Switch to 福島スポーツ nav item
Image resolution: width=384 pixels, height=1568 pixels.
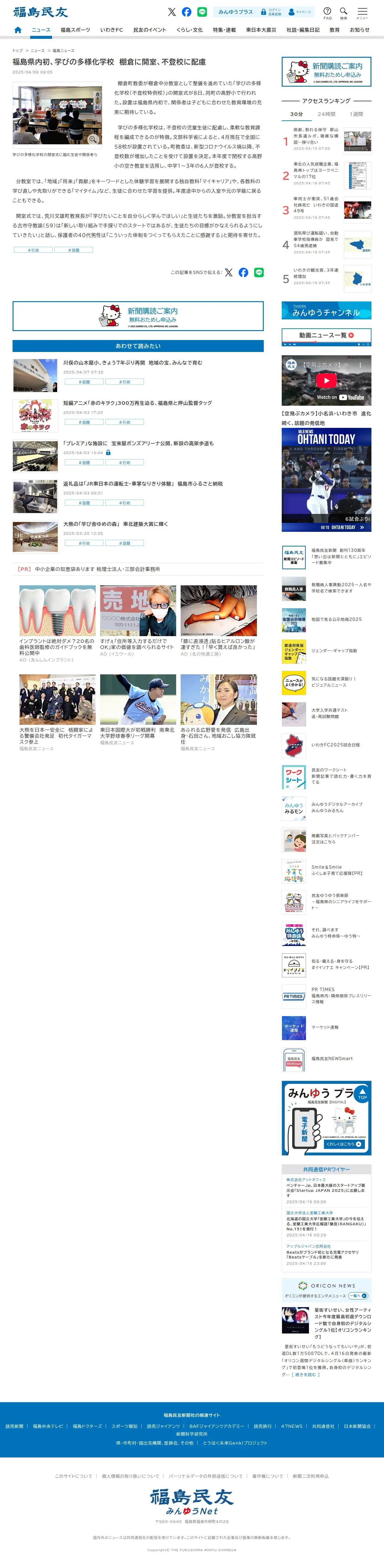[75, 30]
